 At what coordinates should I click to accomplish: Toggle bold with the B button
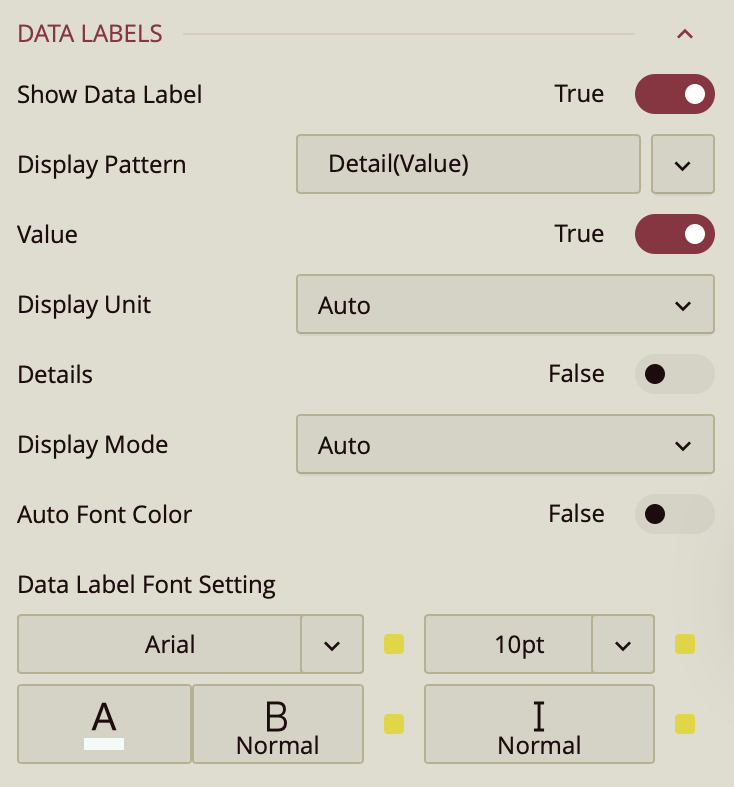(x=277, y=724)
